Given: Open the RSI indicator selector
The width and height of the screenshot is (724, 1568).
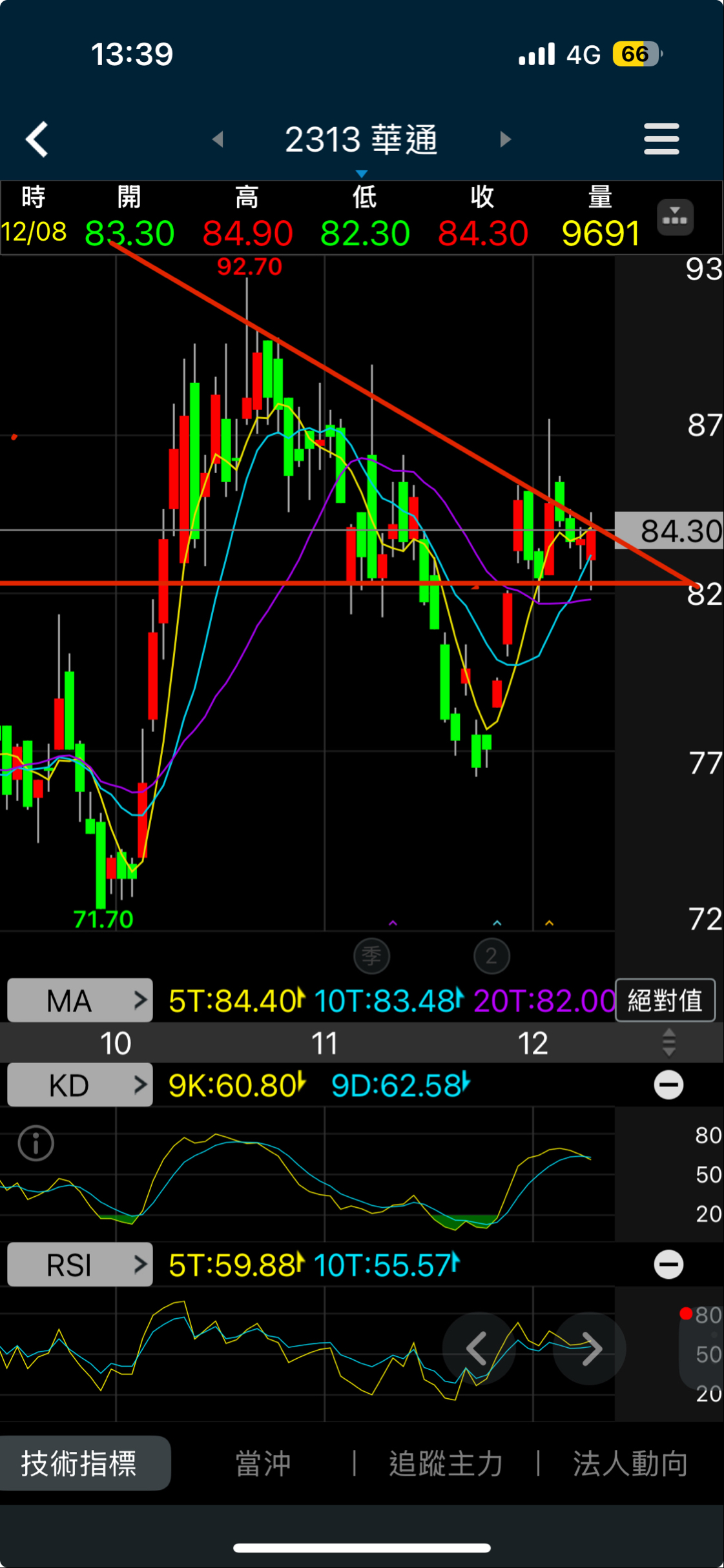Looking at the screenshot, I should tap(80, 1264).
